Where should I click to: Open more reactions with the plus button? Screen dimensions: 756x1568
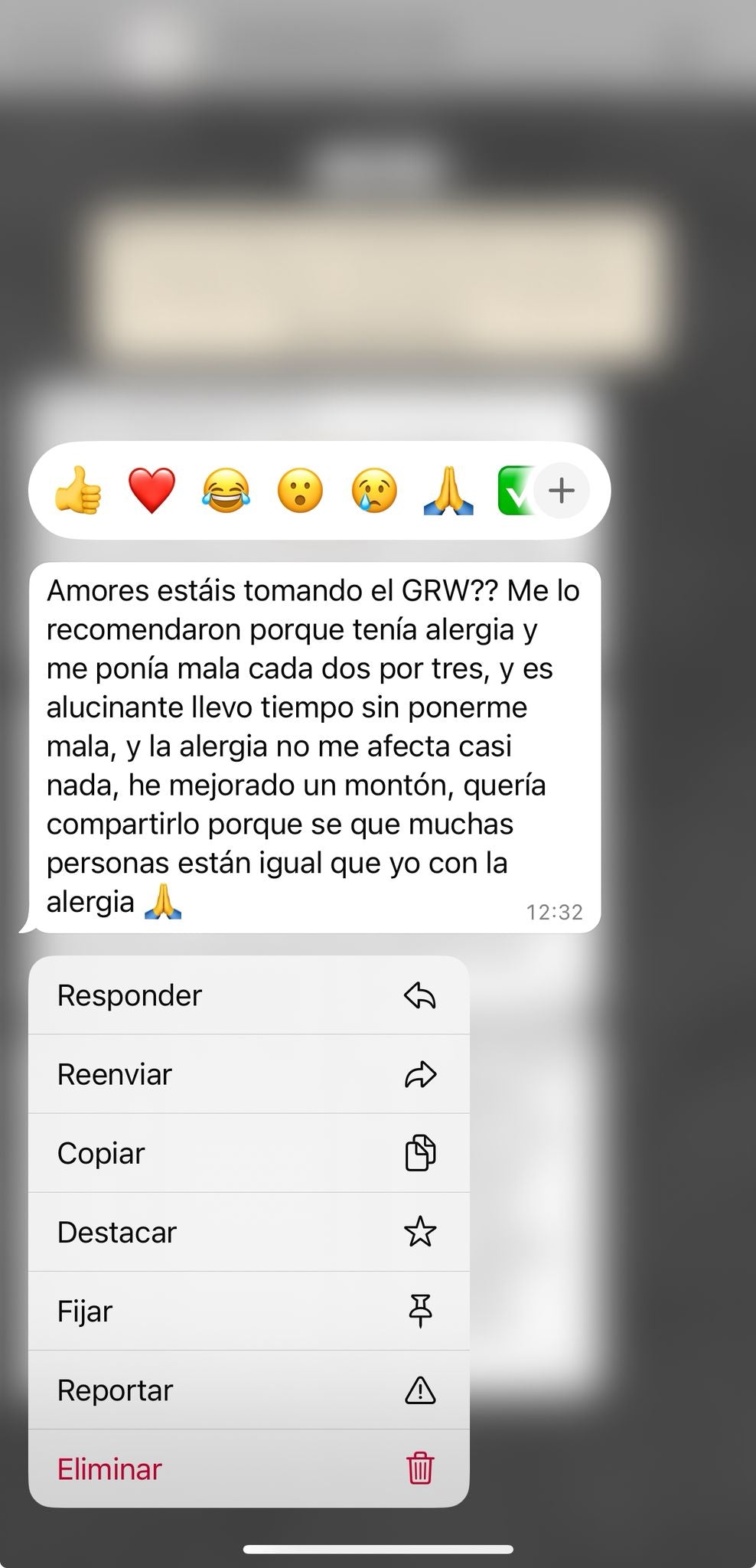click(x=562, y=491)
